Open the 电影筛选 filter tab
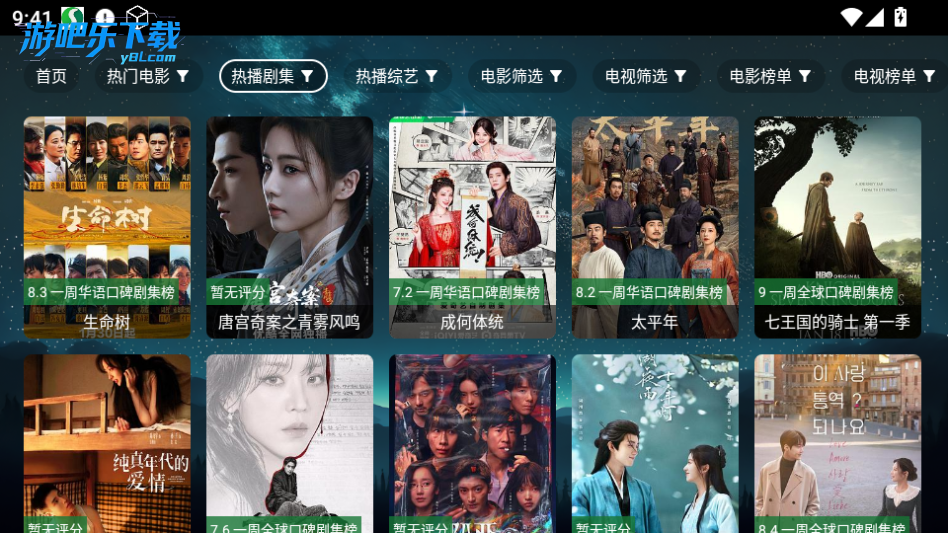The height and width of the screenshot is (533, 948). (x=521, y=76)
